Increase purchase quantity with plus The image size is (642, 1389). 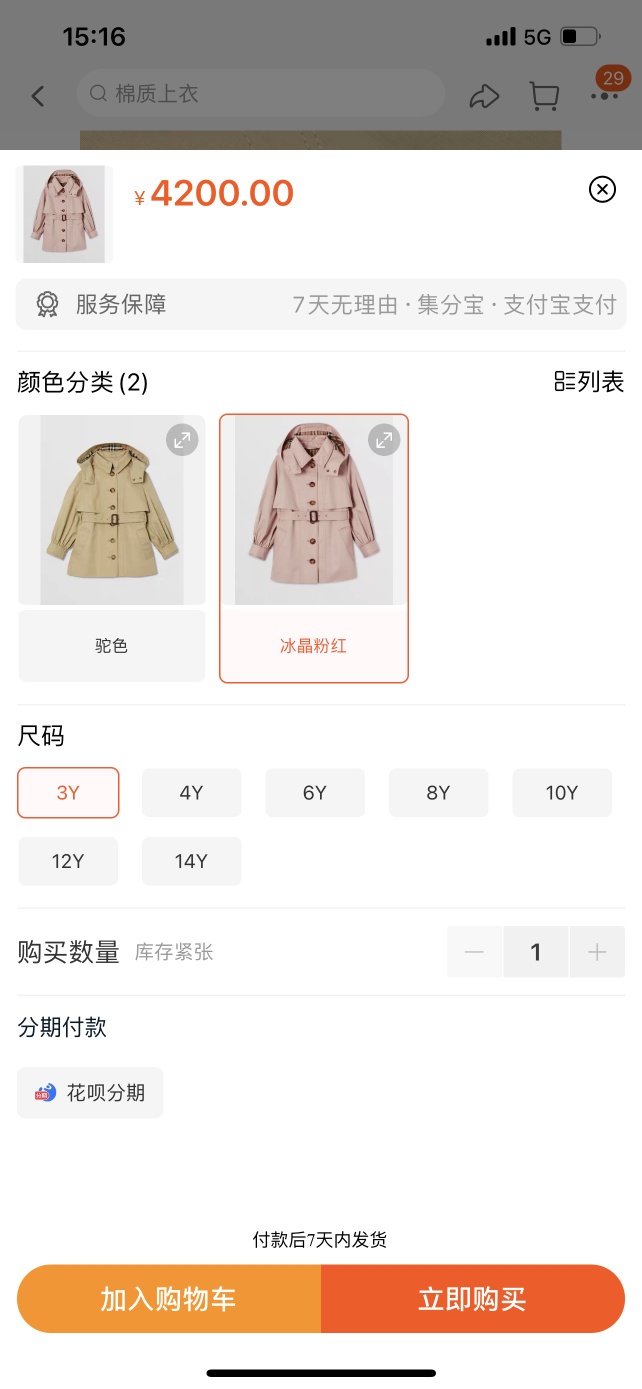click(597, 952)
